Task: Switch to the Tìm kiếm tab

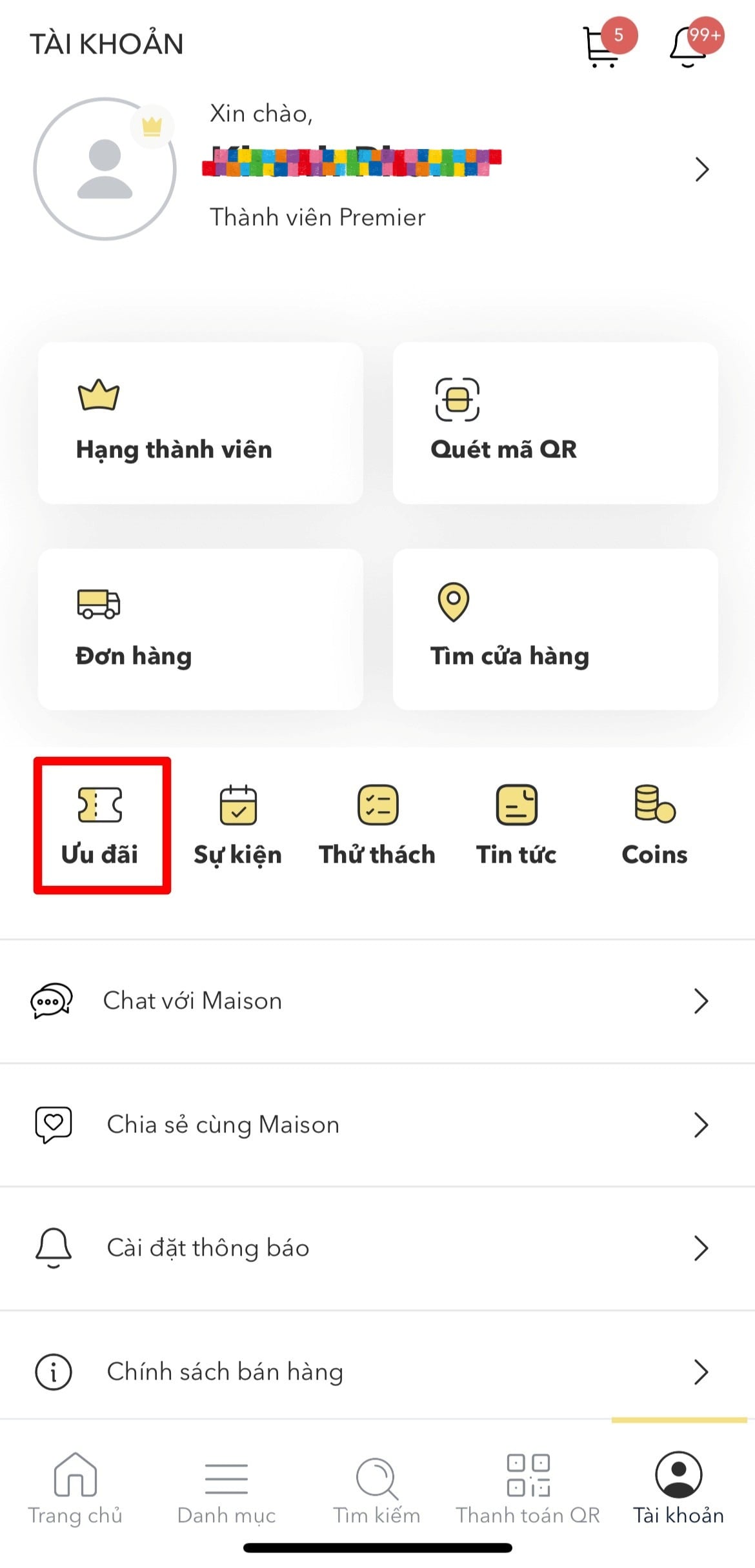Action: pyautogui.click(x=377, y=1489)
